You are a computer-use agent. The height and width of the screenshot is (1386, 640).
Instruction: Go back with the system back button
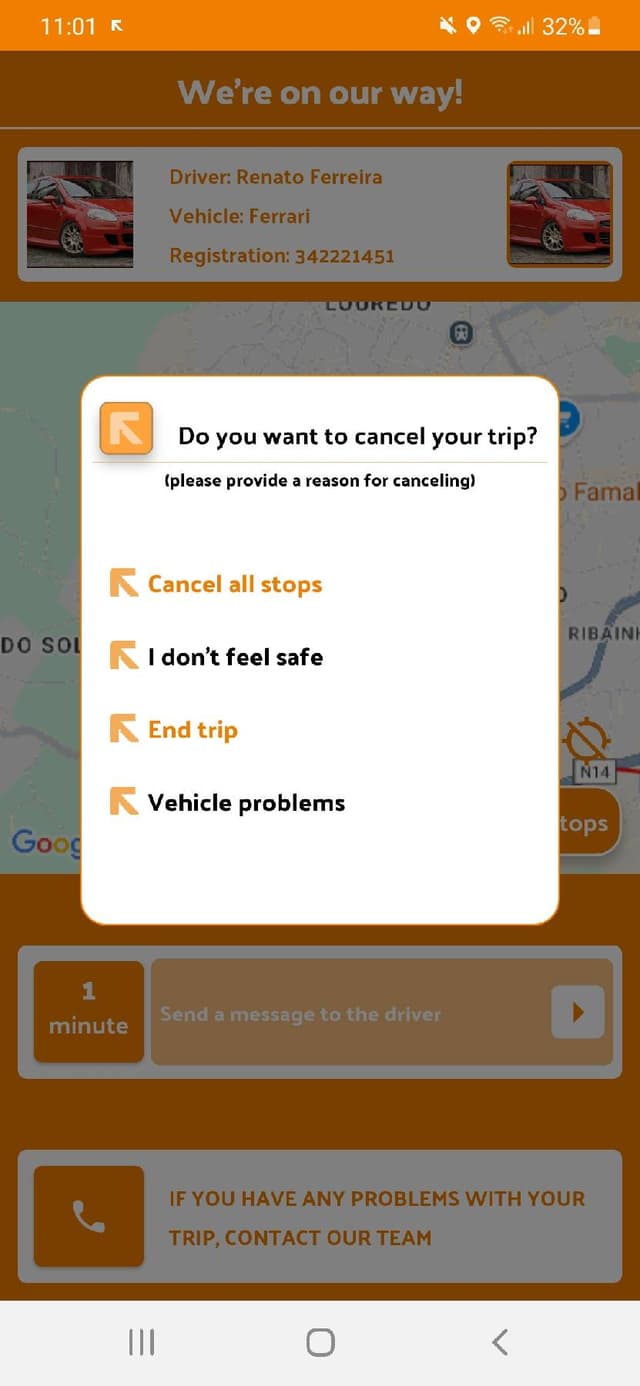pyautogui.click(x=500, y=1342)
